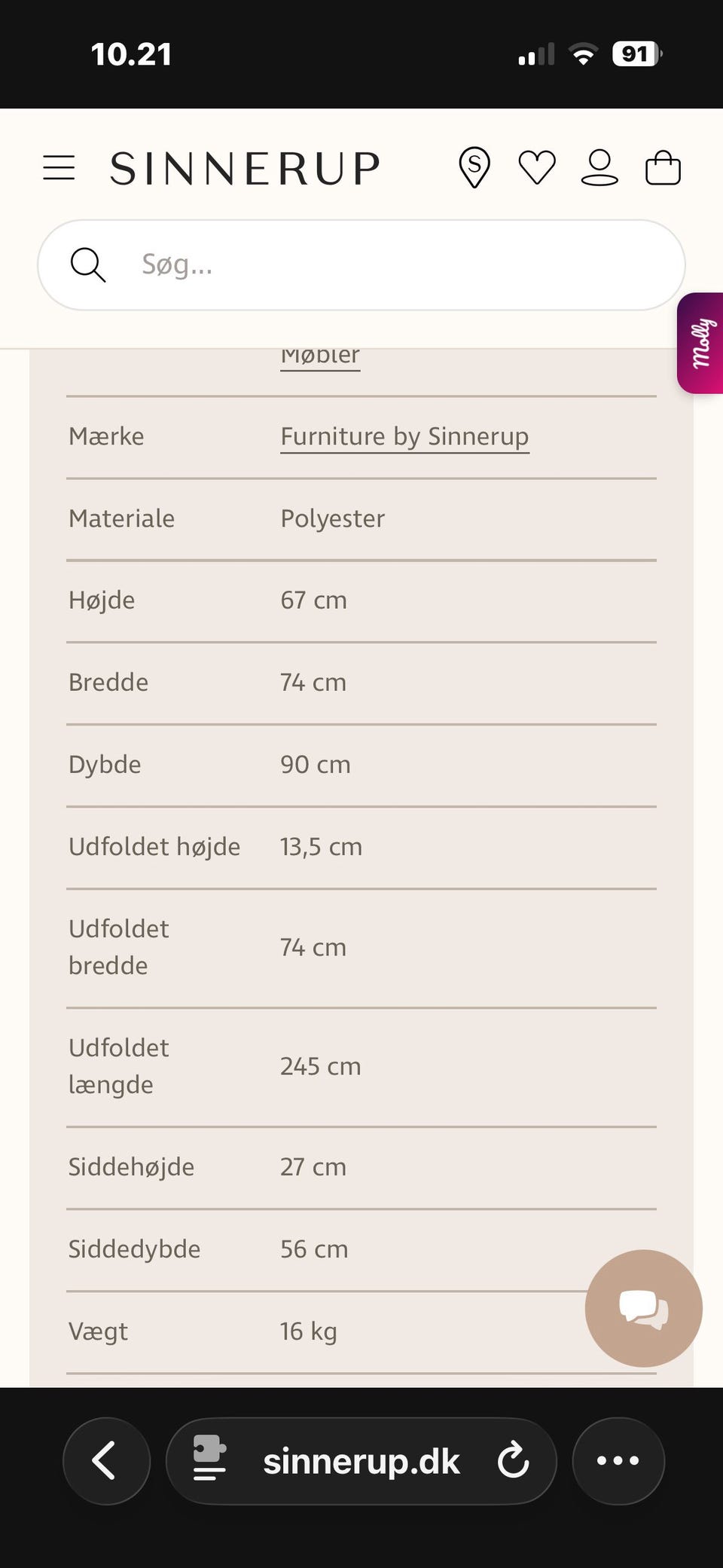Open the wishlist heart icon

click(x=536, y=167)
